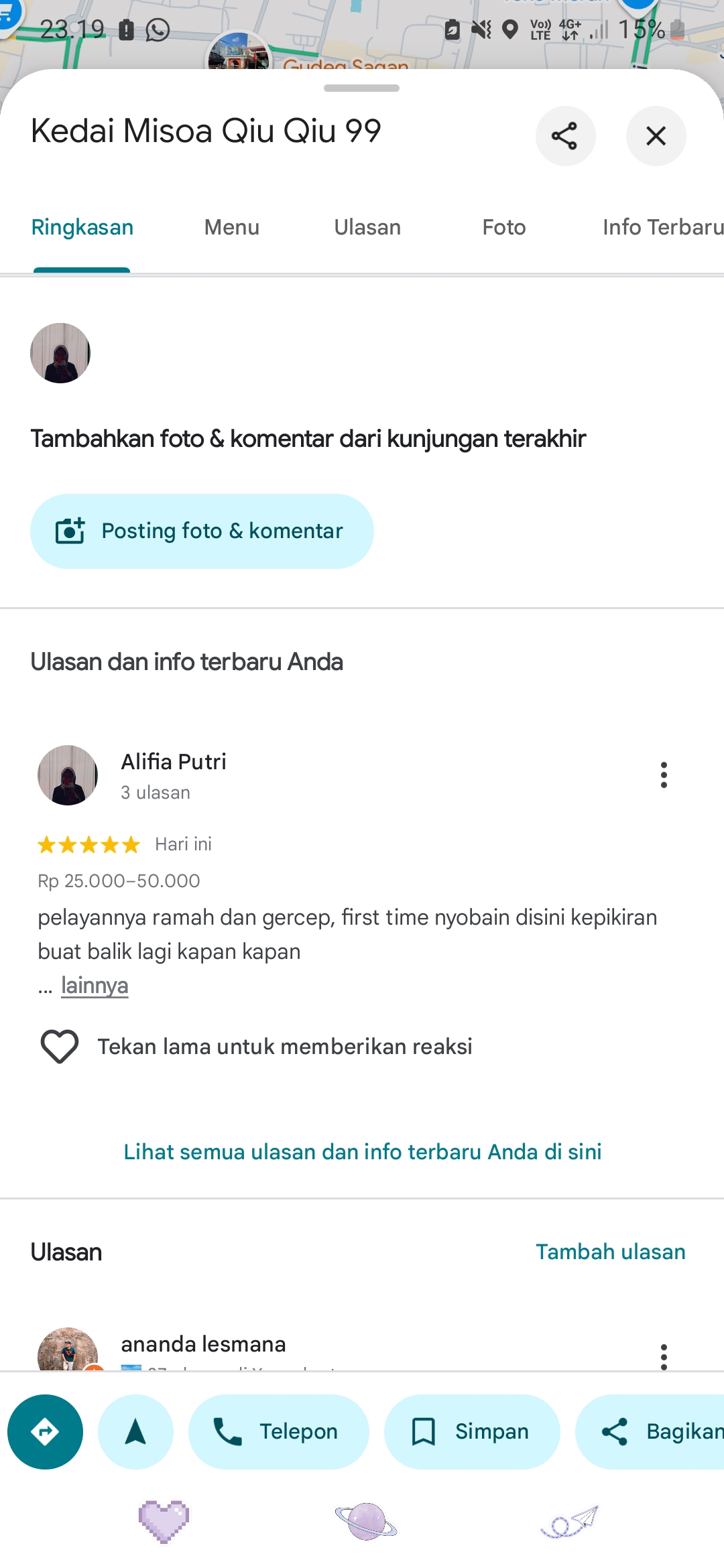724x1568 pixels.
Task: Open overflow menu on Alifia Putri's review
Action: (x=664, y=775)
